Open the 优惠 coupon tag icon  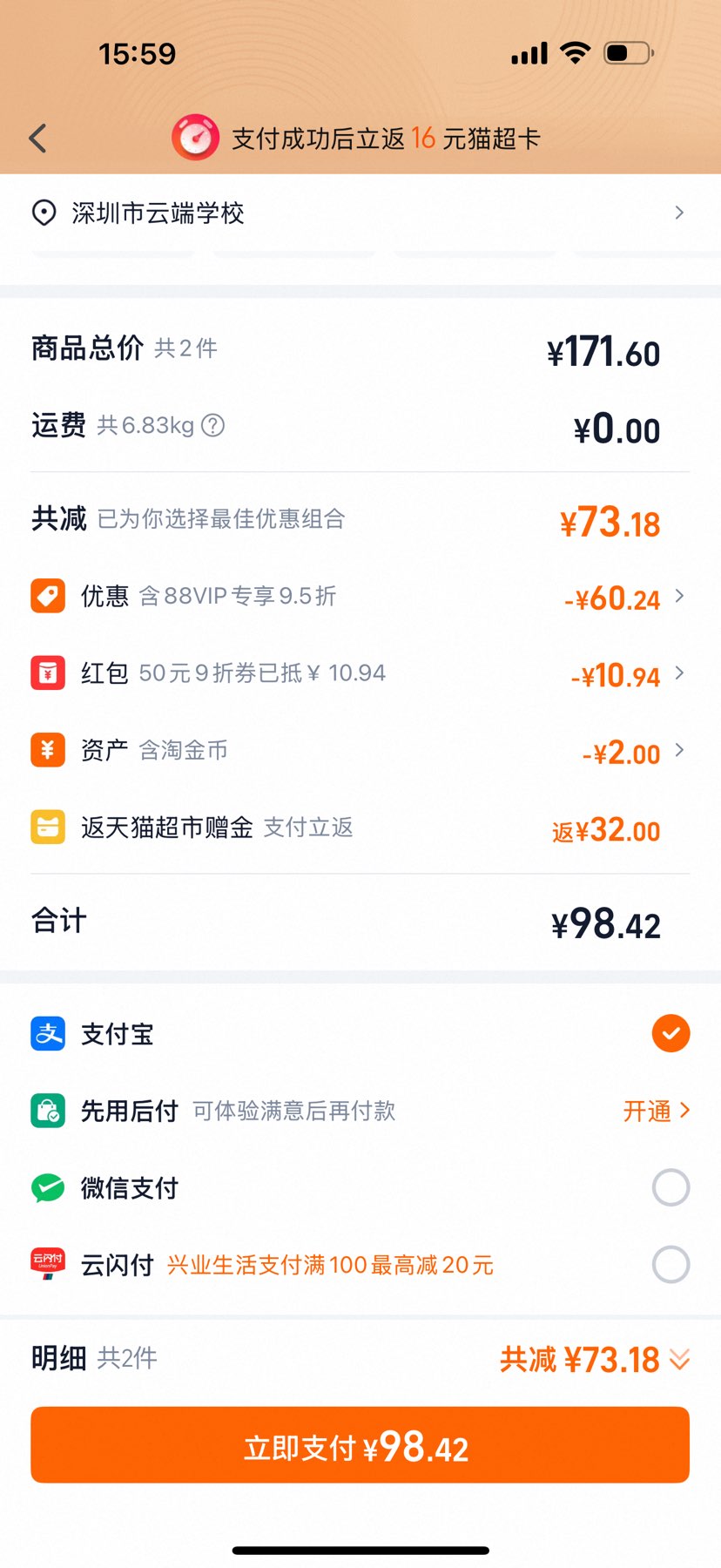pyautogui.click(x=48, y=596)
